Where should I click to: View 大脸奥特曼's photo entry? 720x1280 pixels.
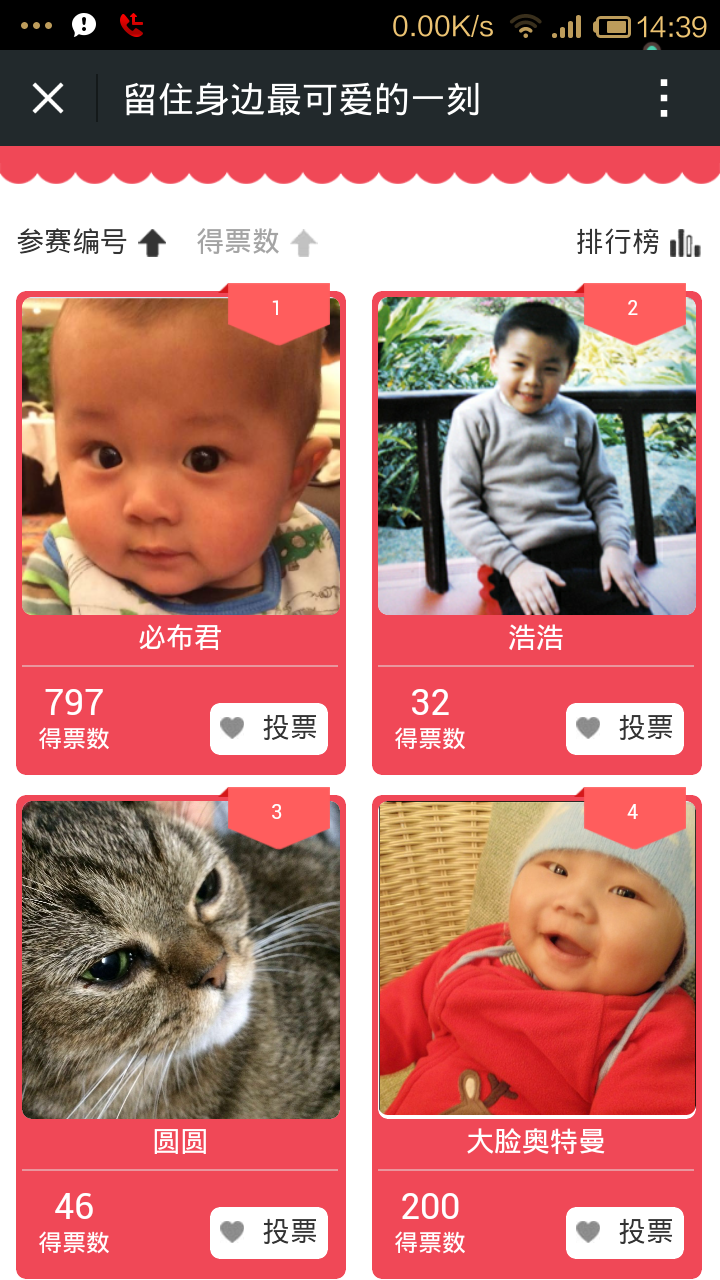click(x=537, y=960)
